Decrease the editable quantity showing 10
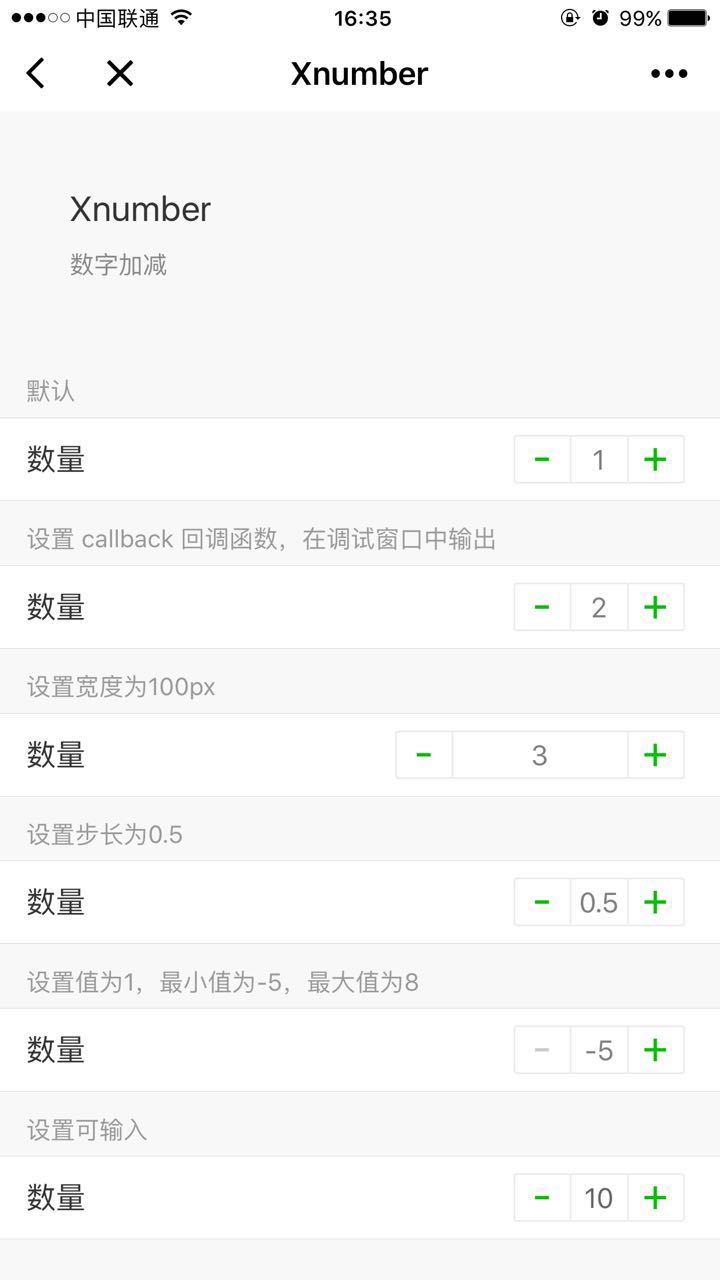Viewport: 720px width, 1280px height. [542, 1197]
